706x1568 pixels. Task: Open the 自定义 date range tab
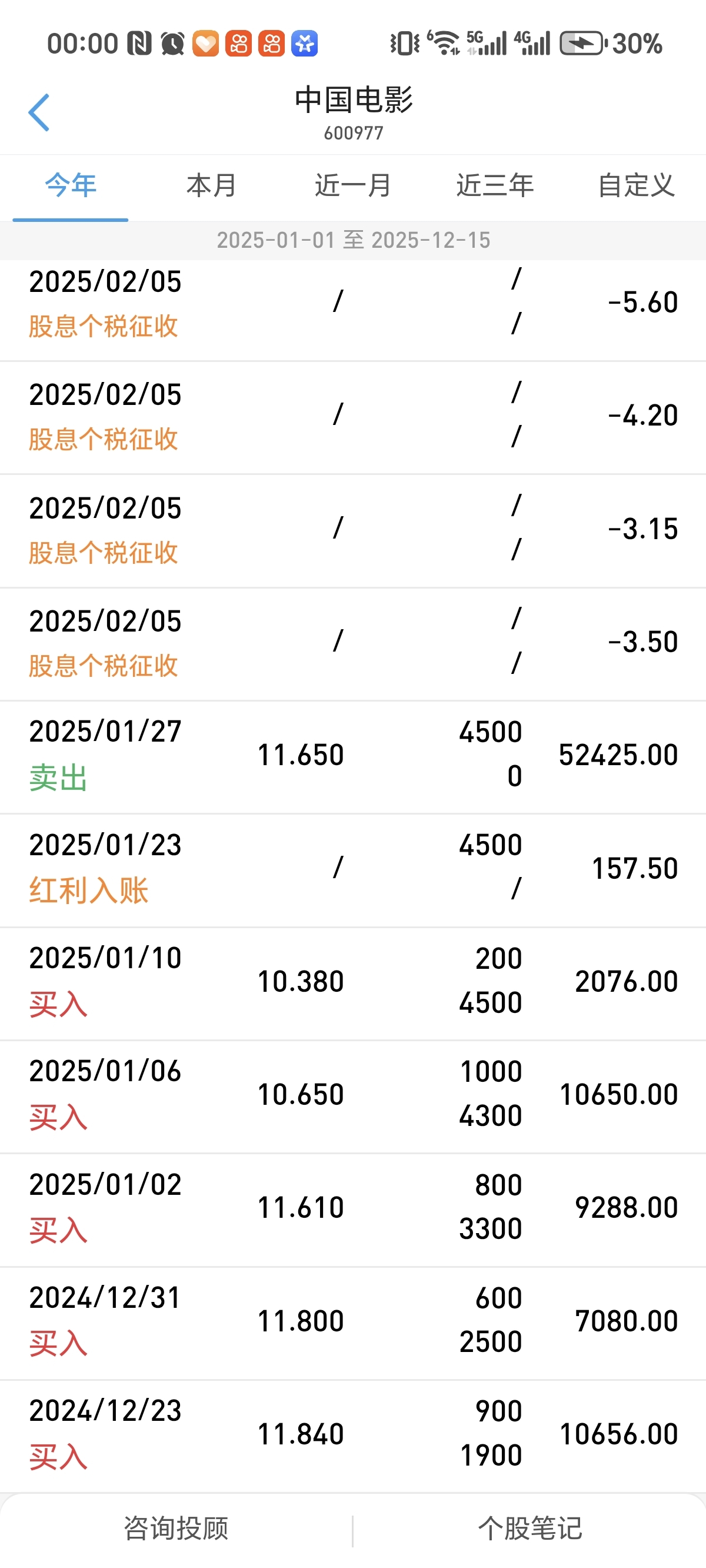pyautogui.click(x=636, y=185)
